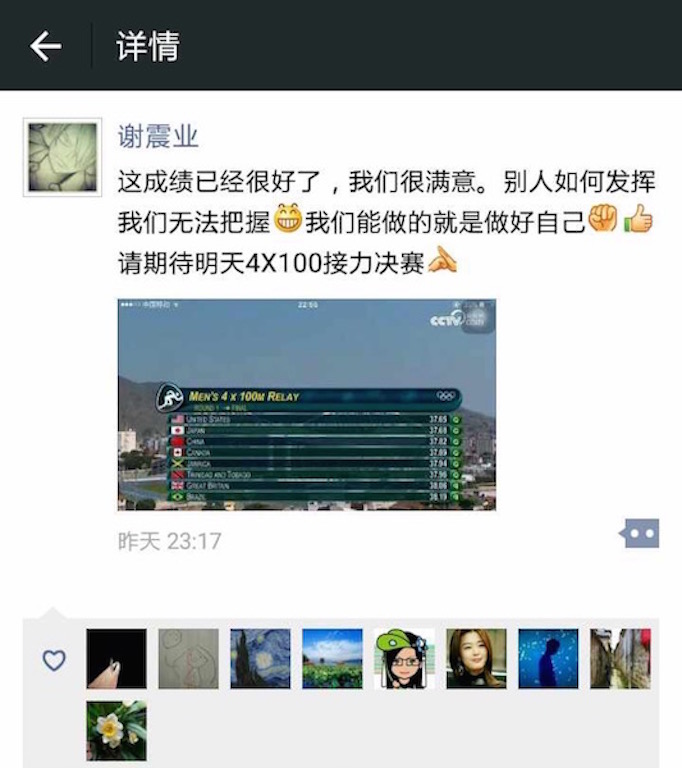View the liker with the flower field avatar

332,659
